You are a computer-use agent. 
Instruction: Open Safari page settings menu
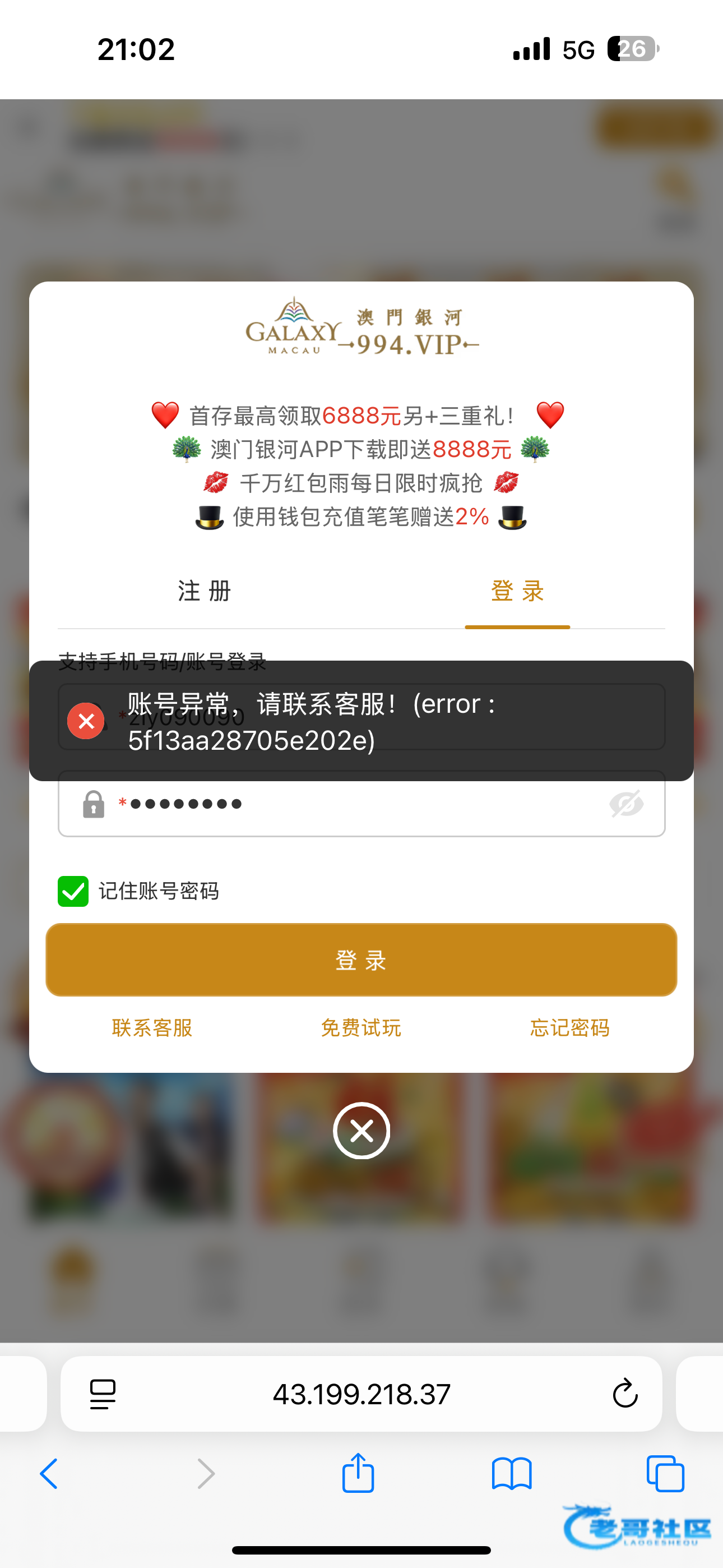pos(102,1394)
